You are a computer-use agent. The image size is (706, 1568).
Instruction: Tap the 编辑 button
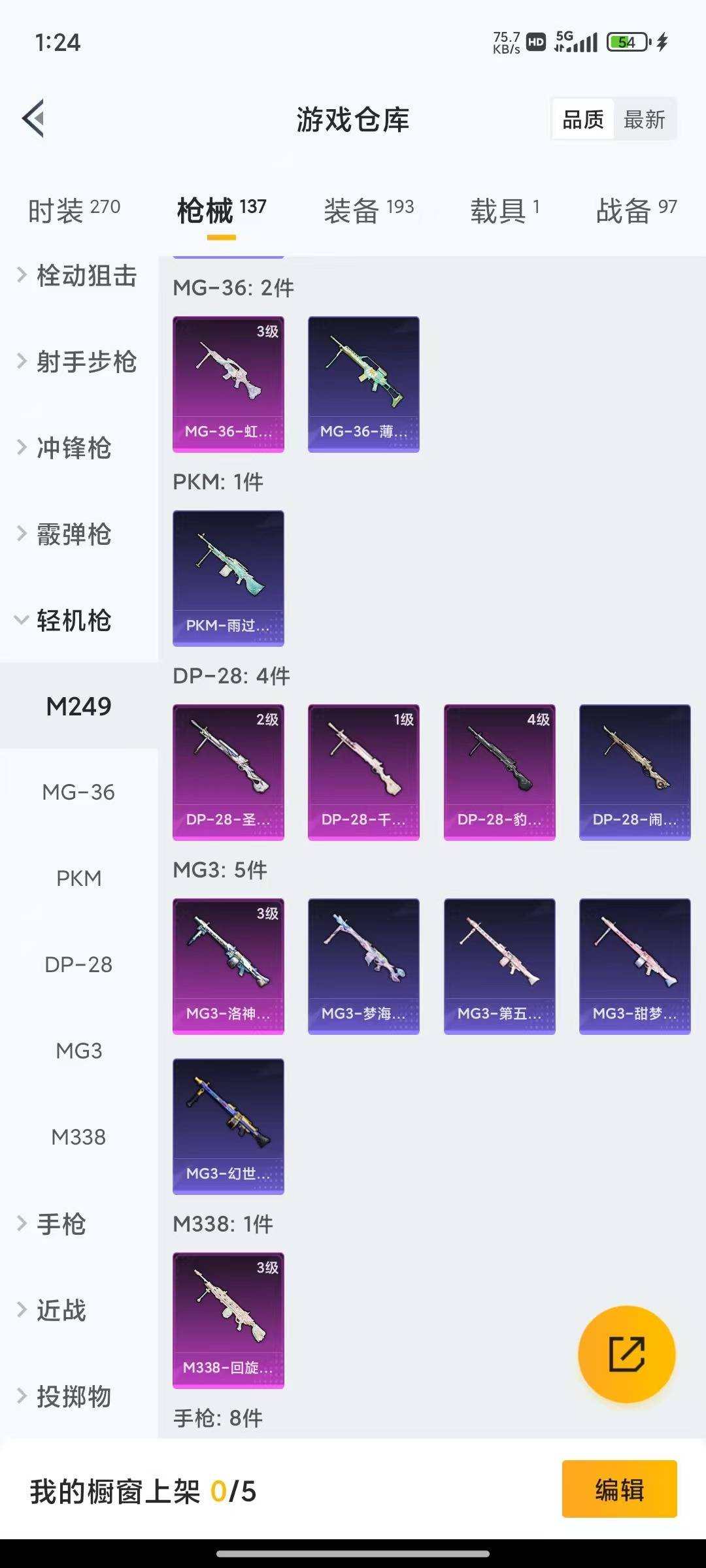click(619, 1489)
